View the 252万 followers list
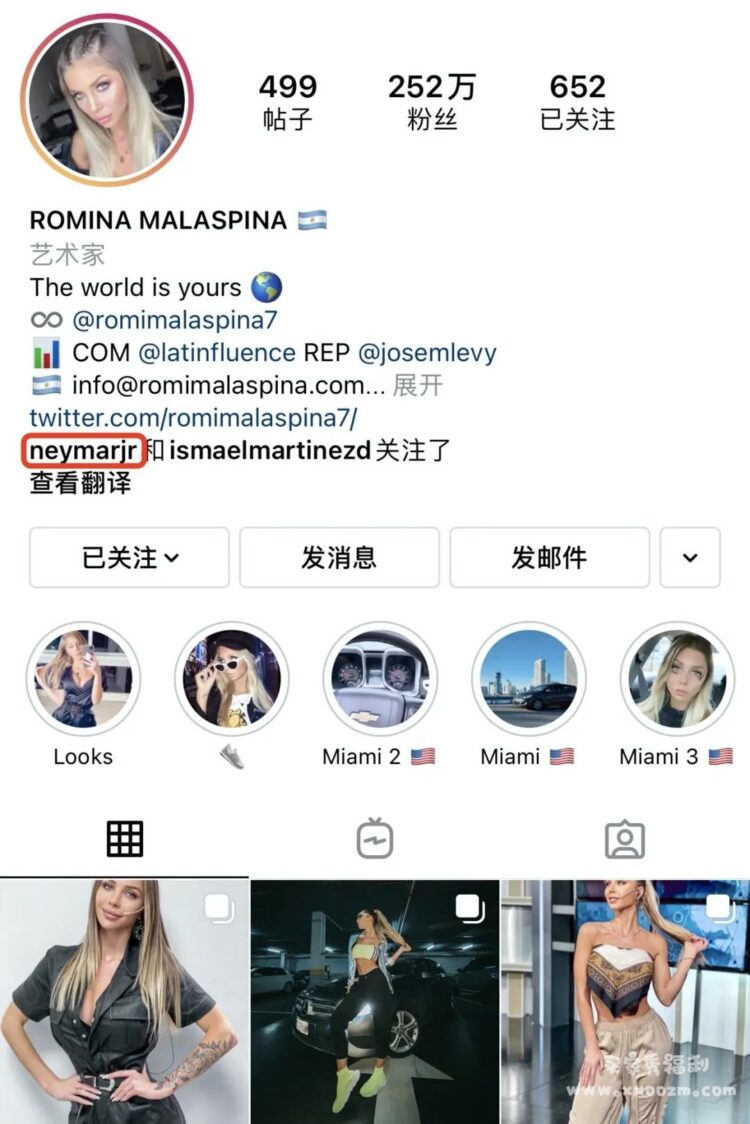The width and height of the screenshot is (750, 1124). 432,102
